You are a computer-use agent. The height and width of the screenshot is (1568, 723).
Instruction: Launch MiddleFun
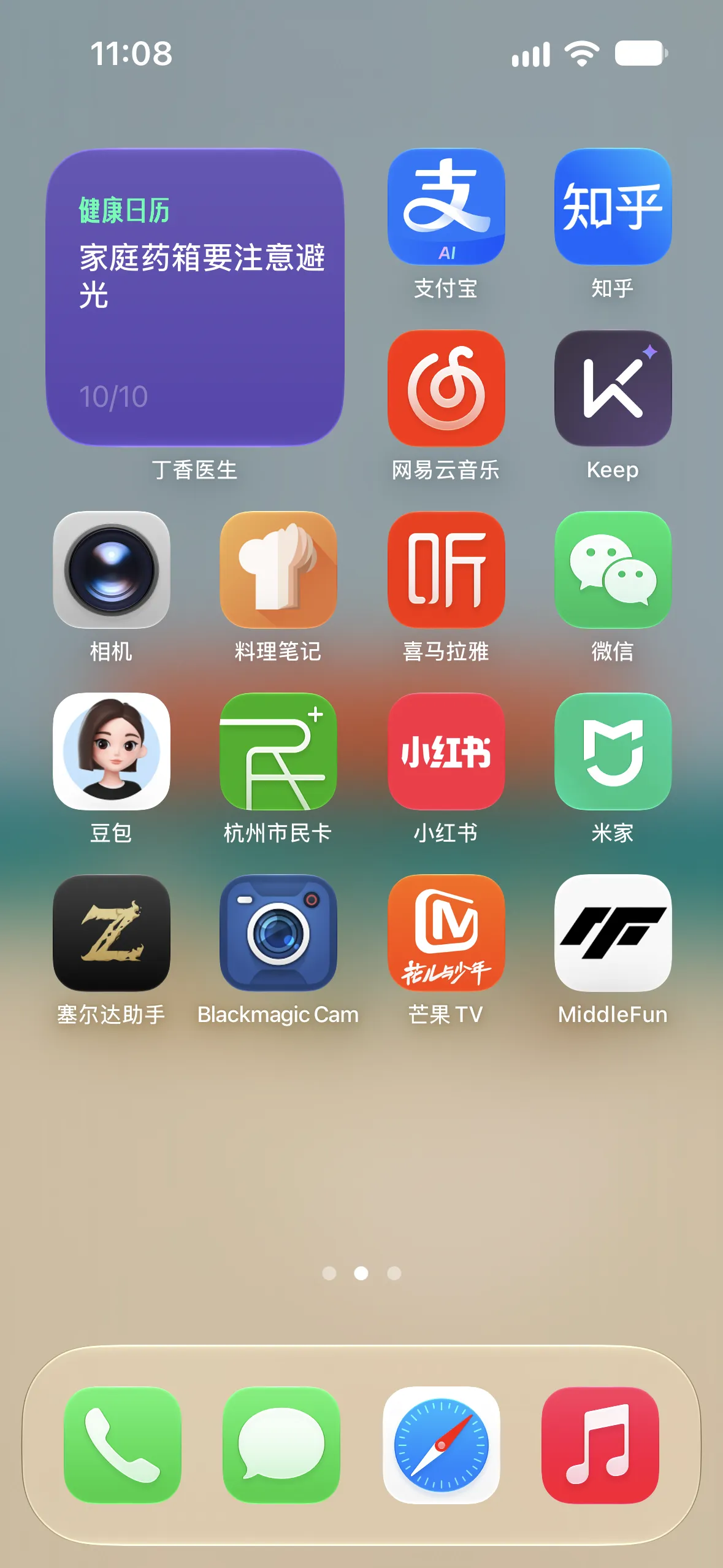(x=613, y=933)
